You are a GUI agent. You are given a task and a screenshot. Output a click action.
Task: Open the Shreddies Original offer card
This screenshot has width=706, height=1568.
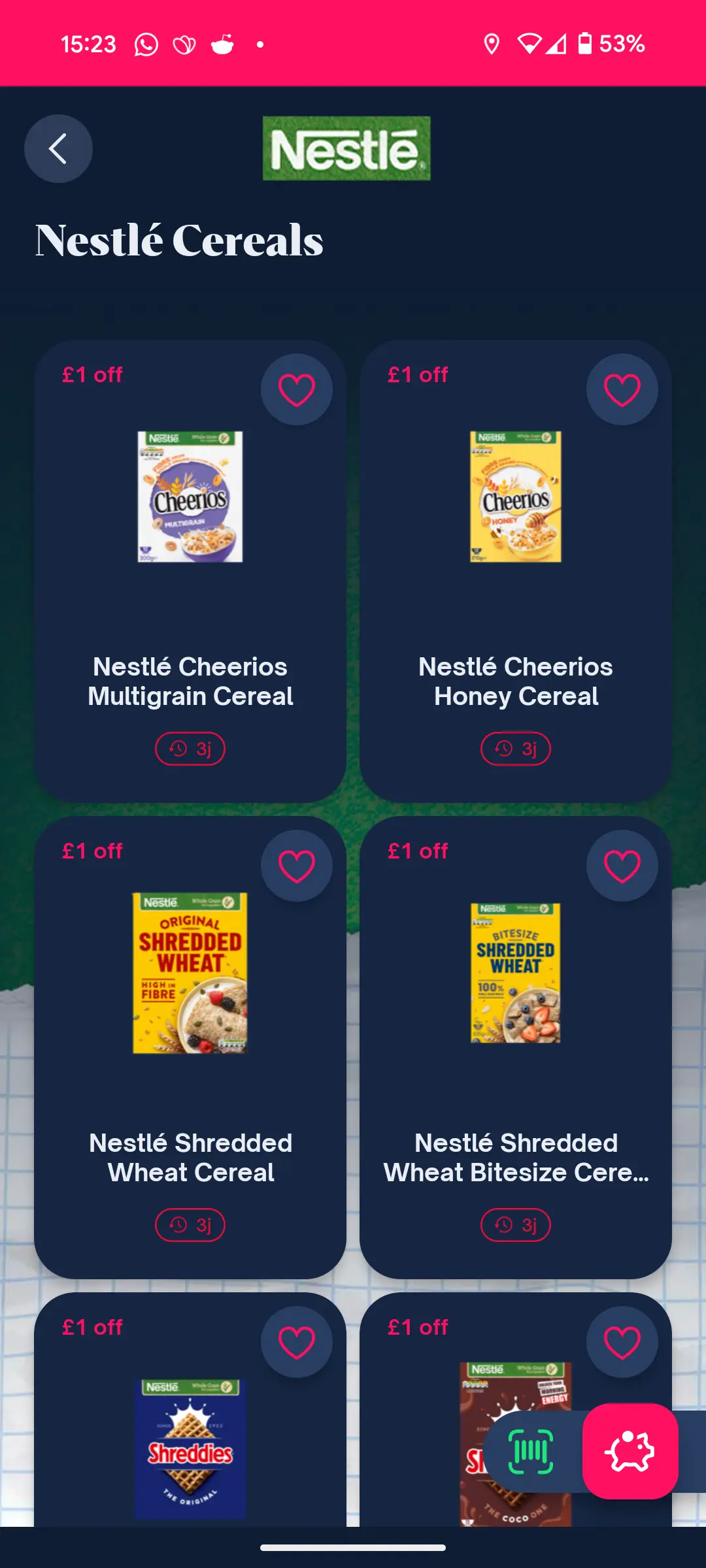tap(190, 1450)
